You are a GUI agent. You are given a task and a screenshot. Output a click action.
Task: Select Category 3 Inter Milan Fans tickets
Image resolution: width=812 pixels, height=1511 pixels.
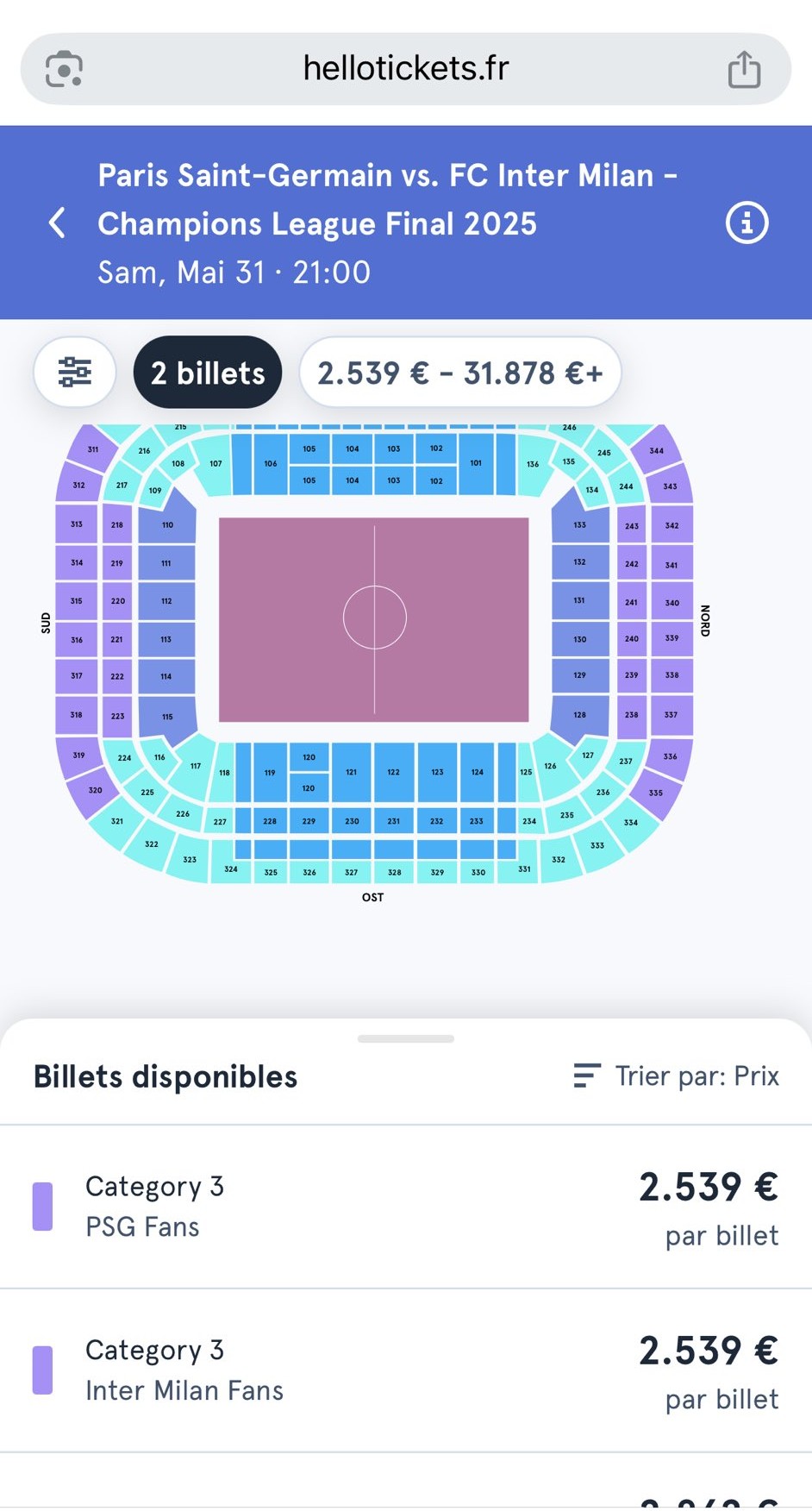pos(406,1370)
